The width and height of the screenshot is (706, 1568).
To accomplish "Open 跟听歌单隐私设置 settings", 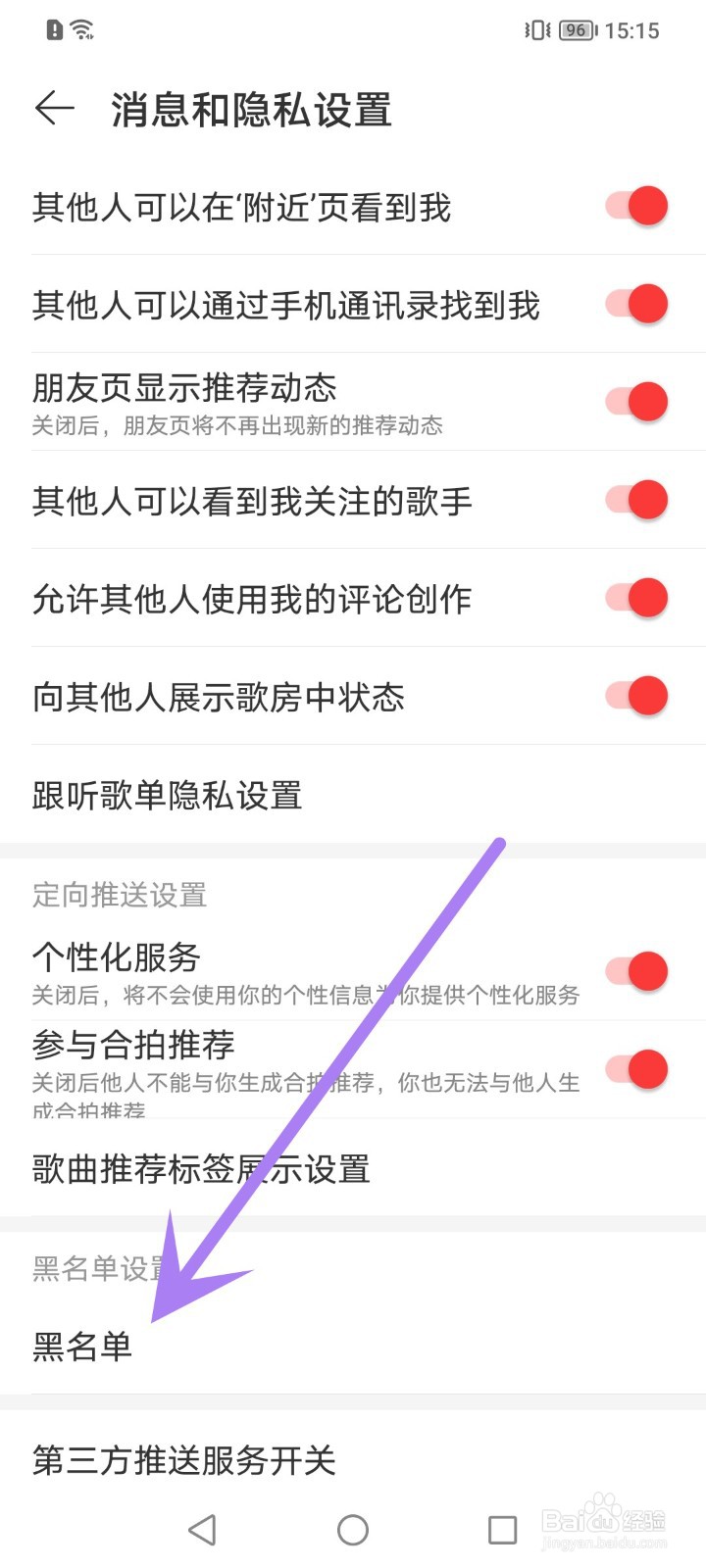I will (167, 796).
